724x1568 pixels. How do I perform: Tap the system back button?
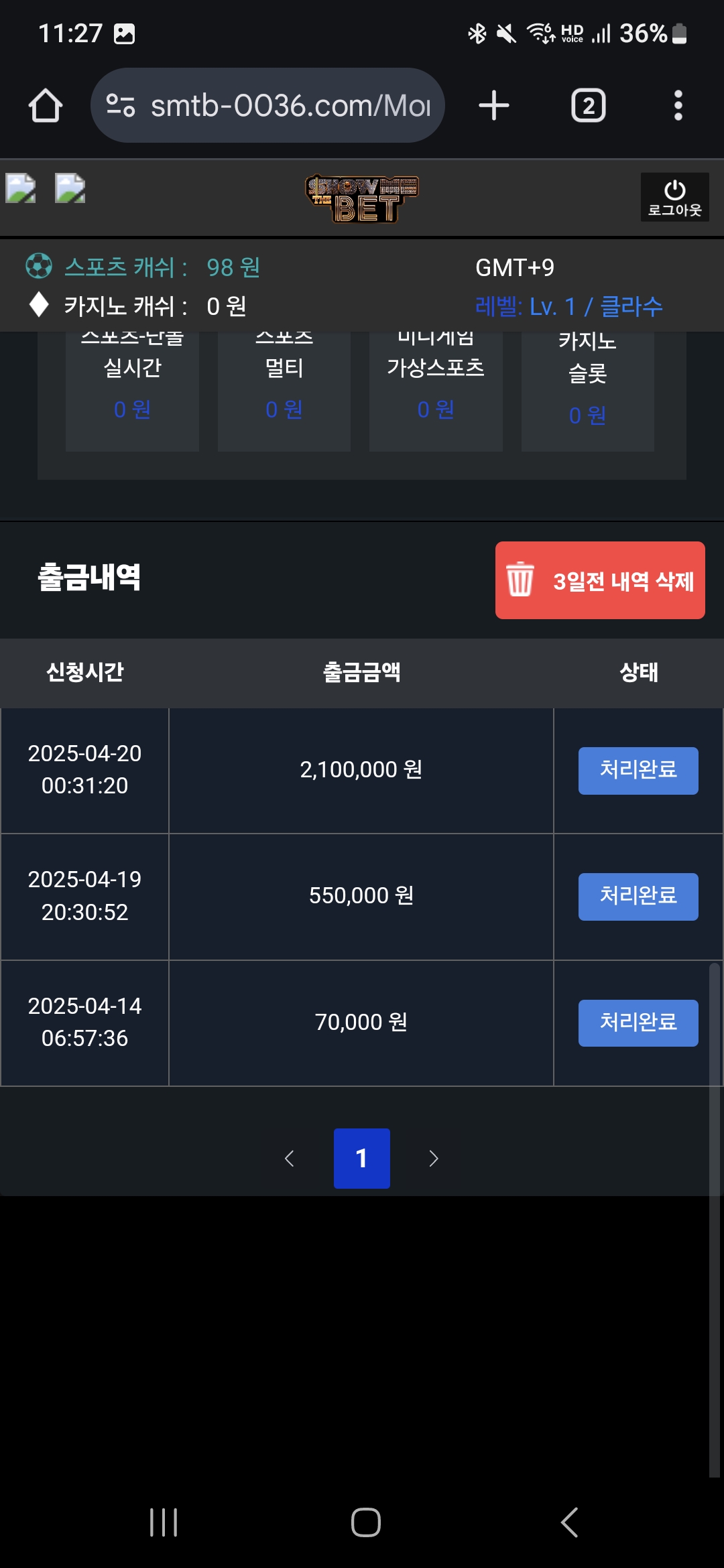(569, 1522)
